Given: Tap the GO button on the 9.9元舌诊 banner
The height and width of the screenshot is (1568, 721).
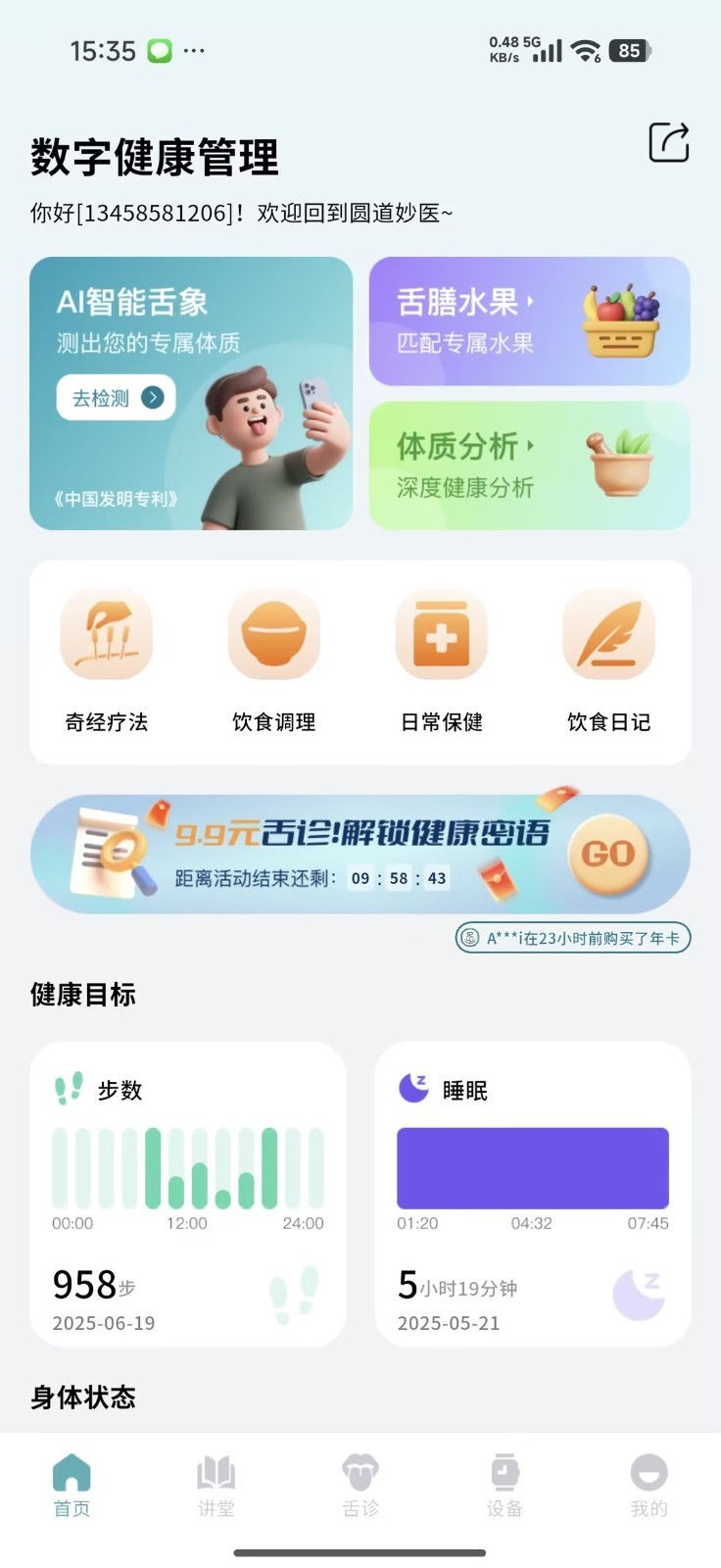Looking at the screenshot, I should coord(608,854).
